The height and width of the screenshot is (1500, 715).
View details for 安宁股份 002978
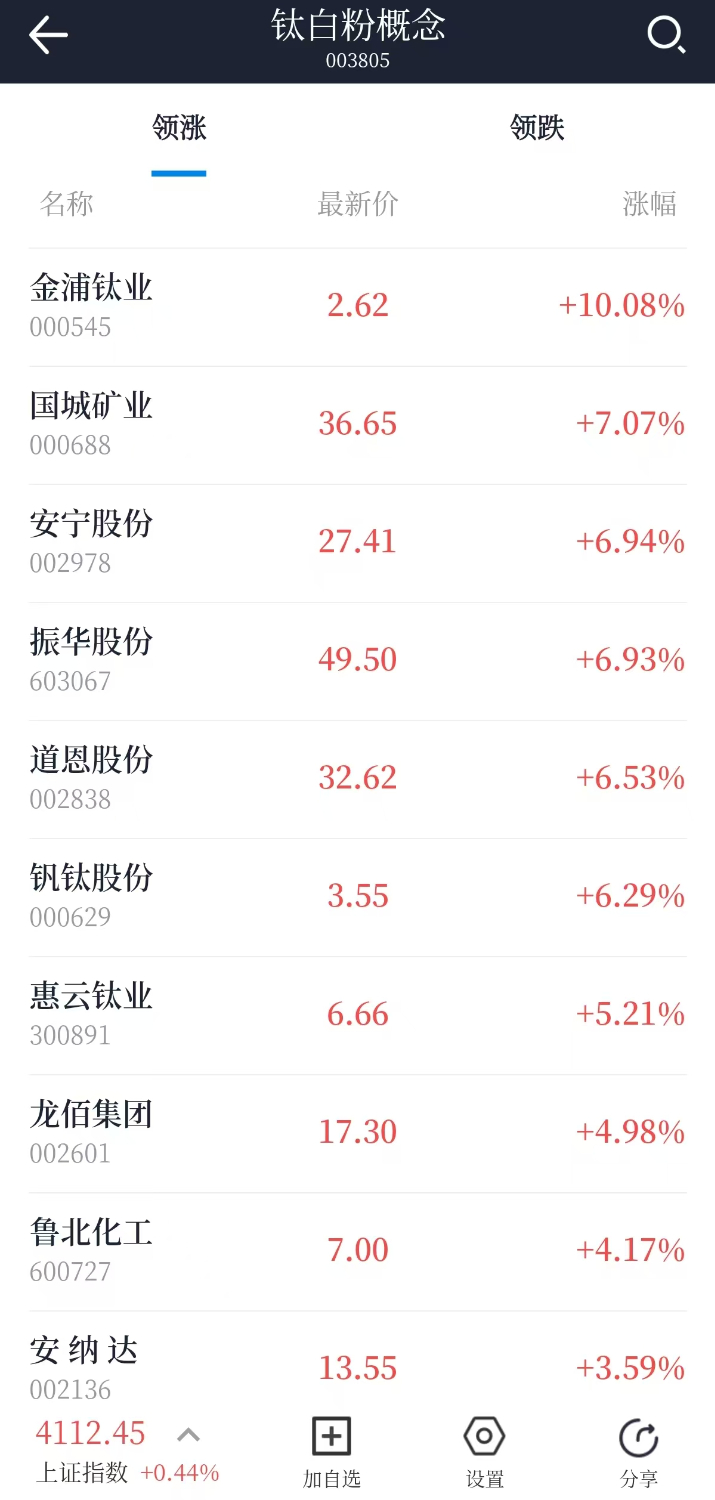pyautogui.click(x=358, y=543)
